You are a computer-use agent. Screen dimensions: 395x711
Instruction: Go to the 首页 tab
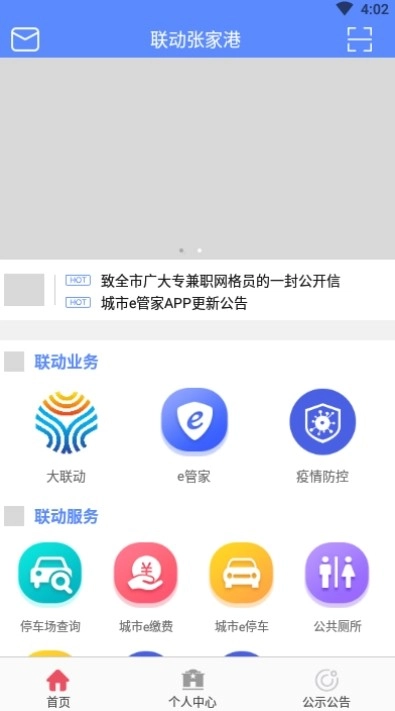click(58, 688)
